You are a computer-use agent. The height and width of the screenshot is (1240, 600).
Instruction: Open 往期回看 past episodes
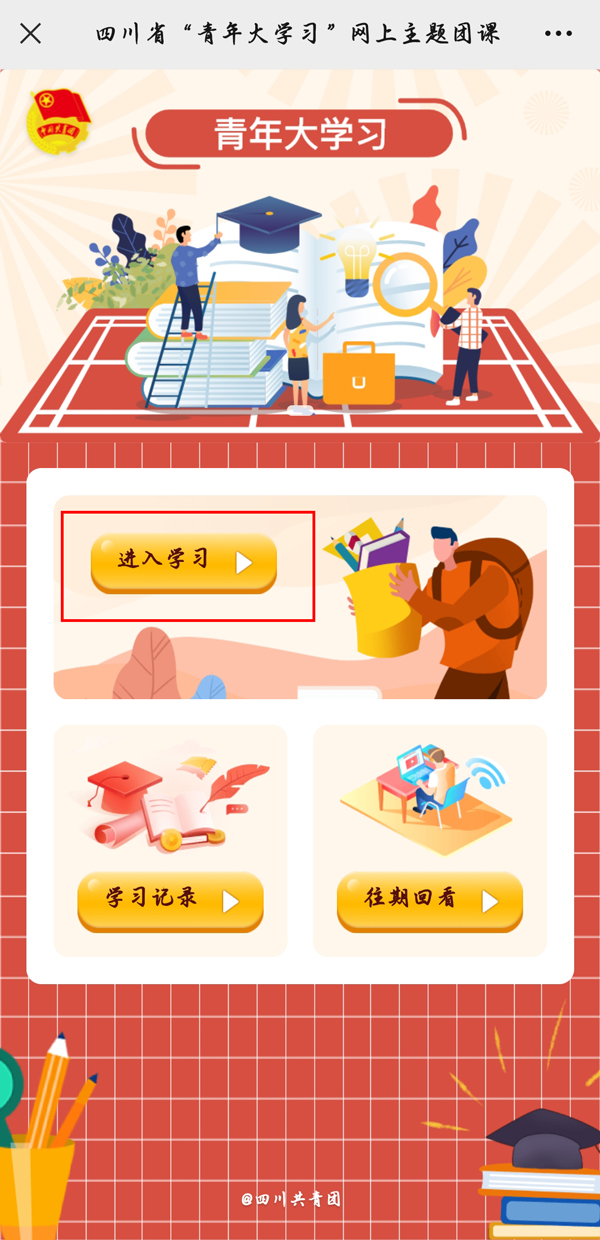429,900
